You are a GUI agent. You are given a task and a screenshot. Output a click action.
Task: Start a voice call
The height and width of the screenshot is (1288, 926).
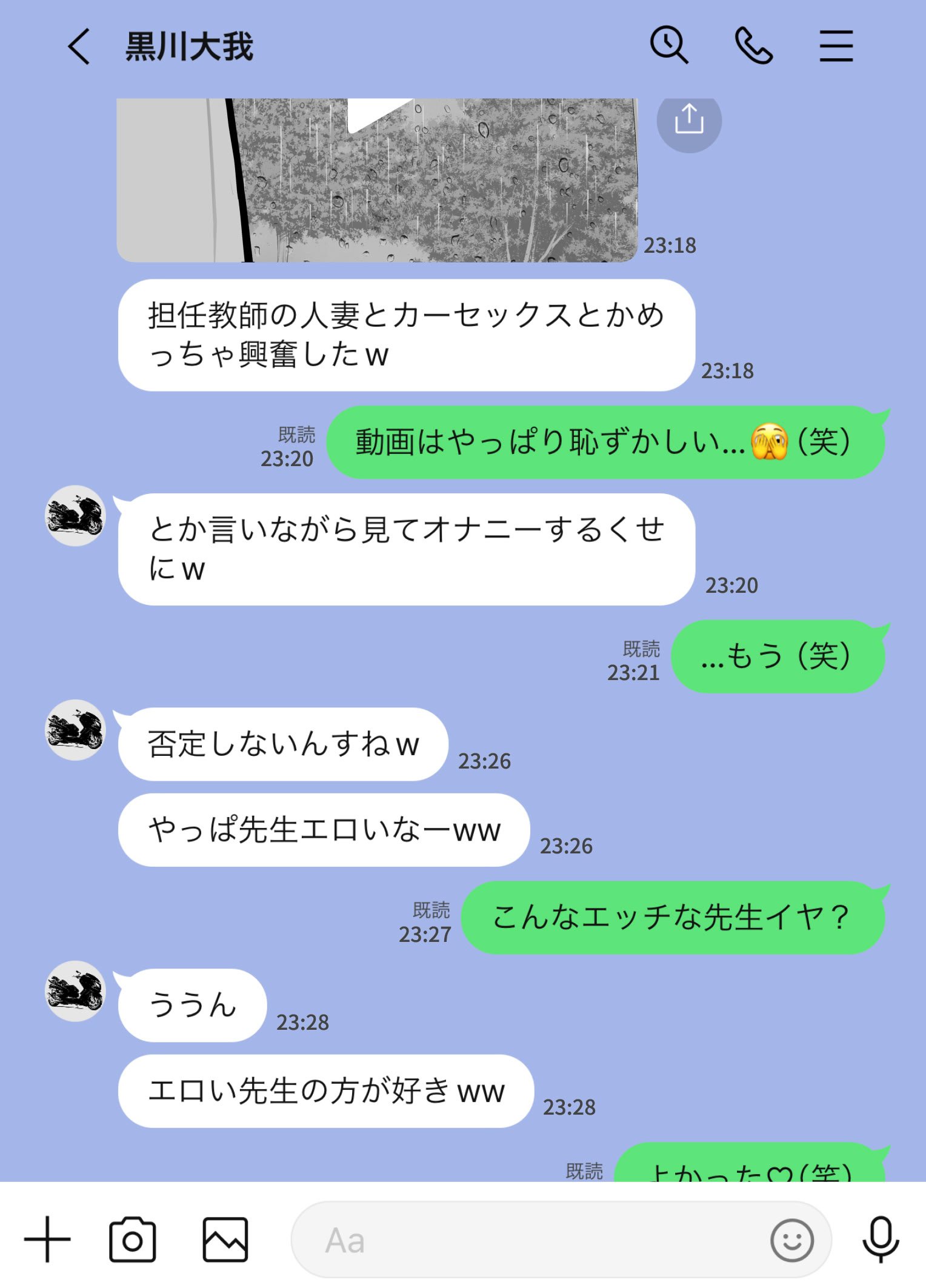(x=753, y=47)
